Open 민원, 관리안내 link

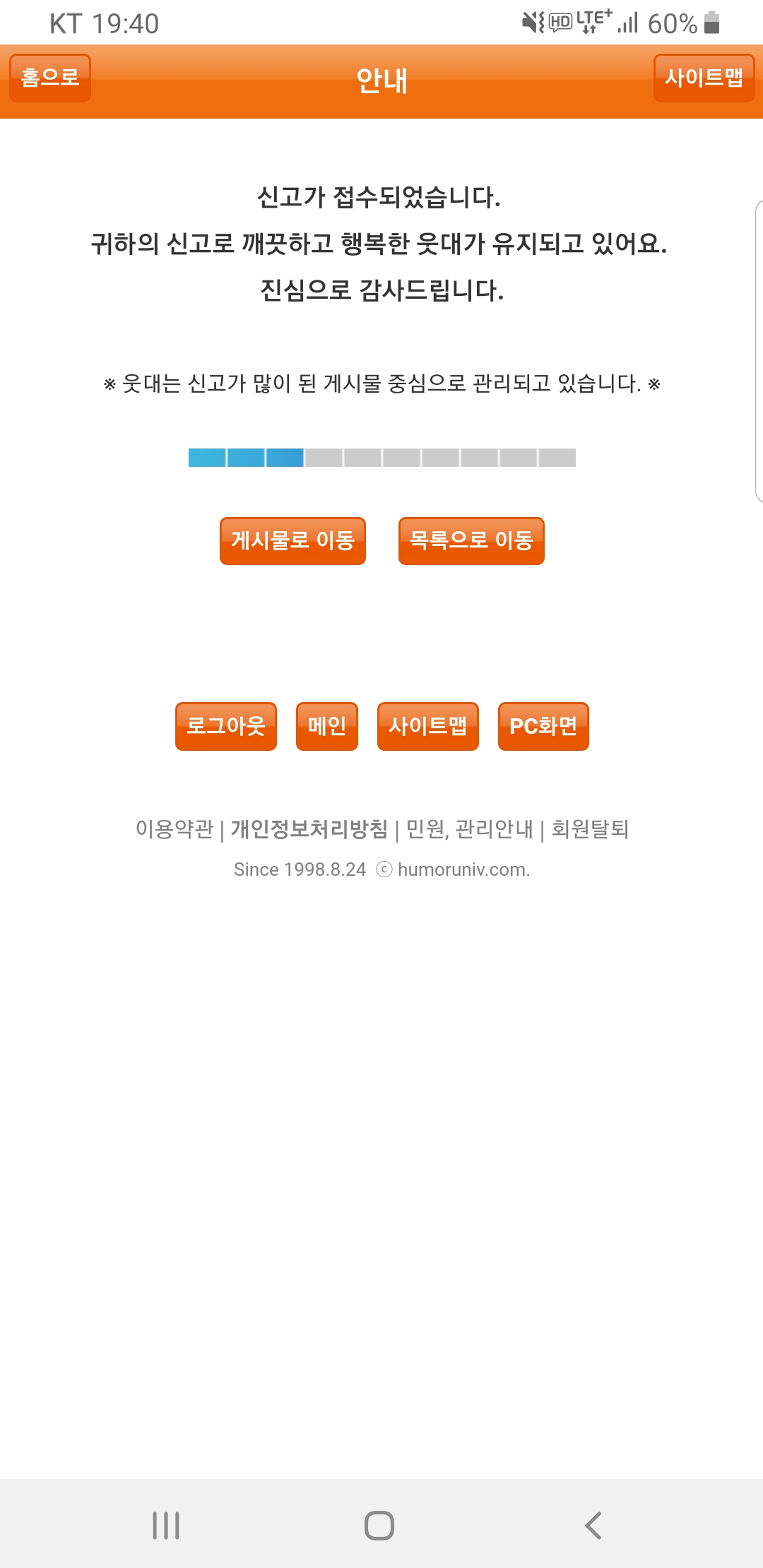pyautogui.click(x=470, y=828)
